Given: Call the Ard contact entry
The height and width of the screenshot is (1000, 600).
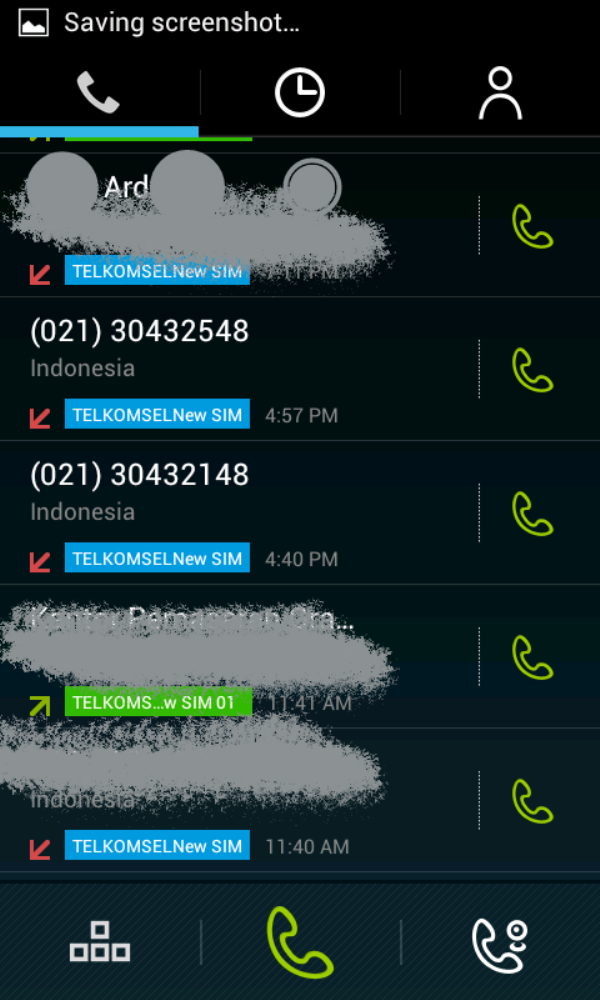Looking at the screenshot, I should tap(532, 226).
